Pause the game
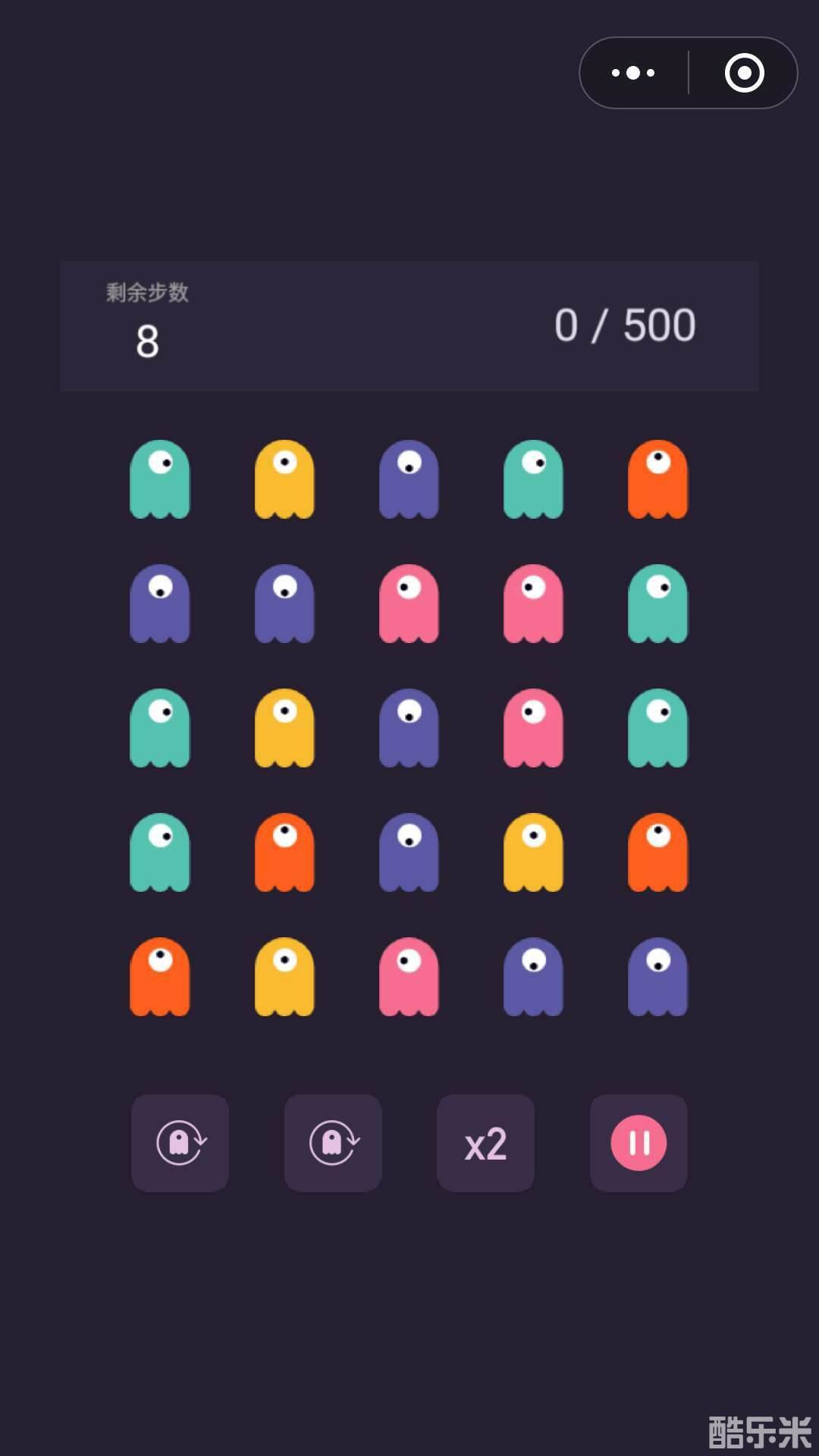Screen dimensions: 819x1456 639,1143
